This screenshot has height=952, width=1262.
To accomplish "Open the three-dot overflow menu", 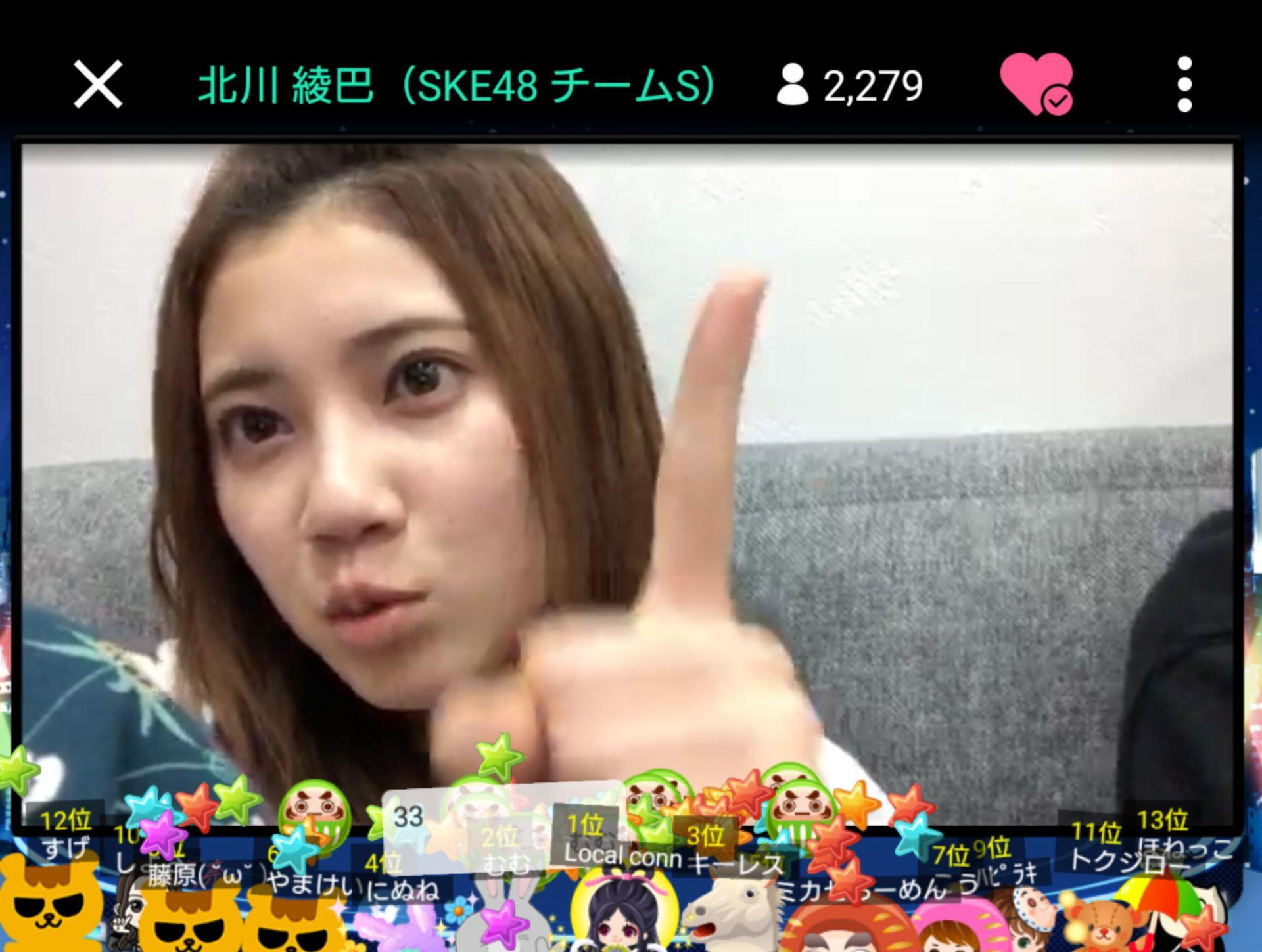I will (x=1184, y=85).
